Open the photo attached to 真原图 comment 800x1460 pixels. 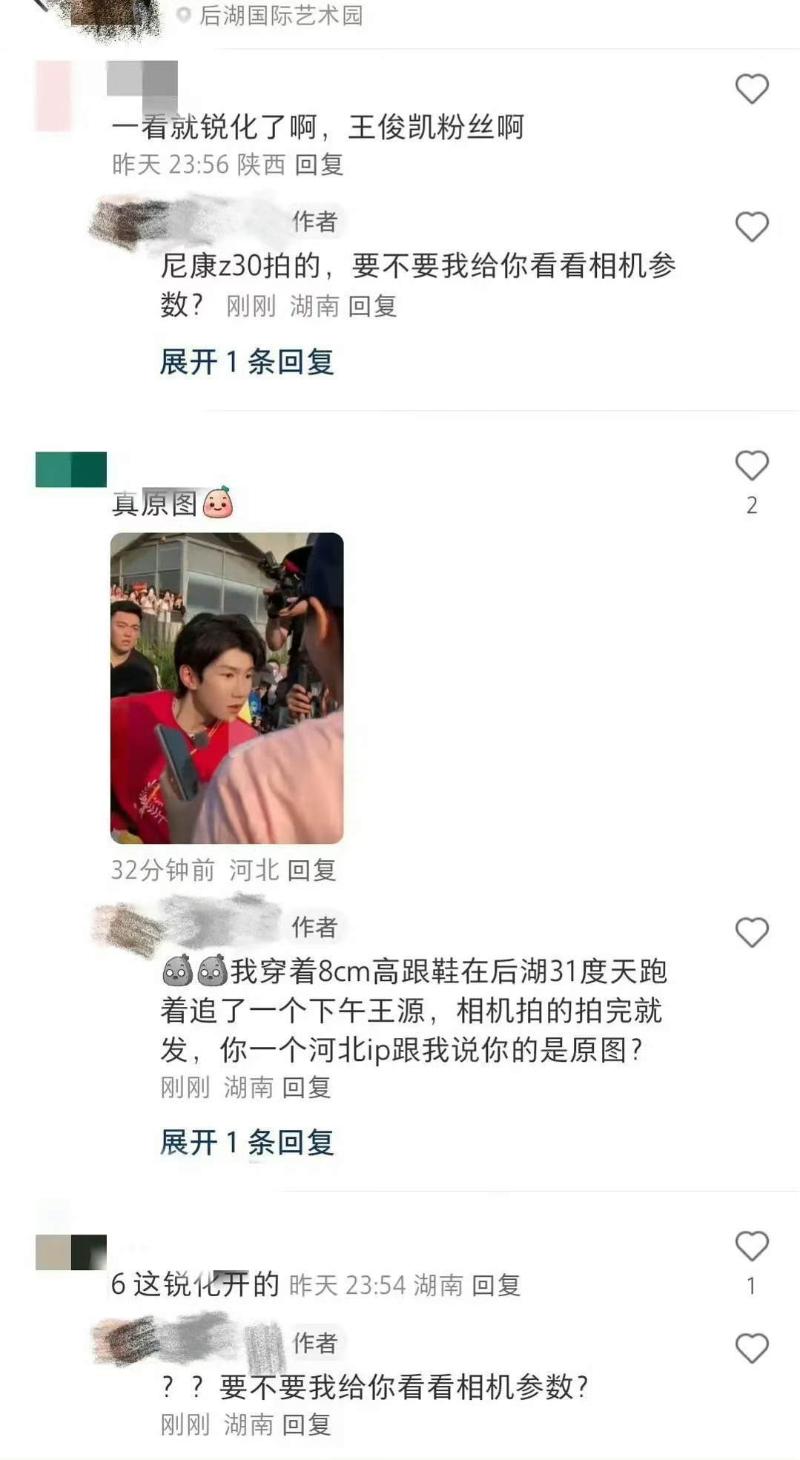click(227, 688)
